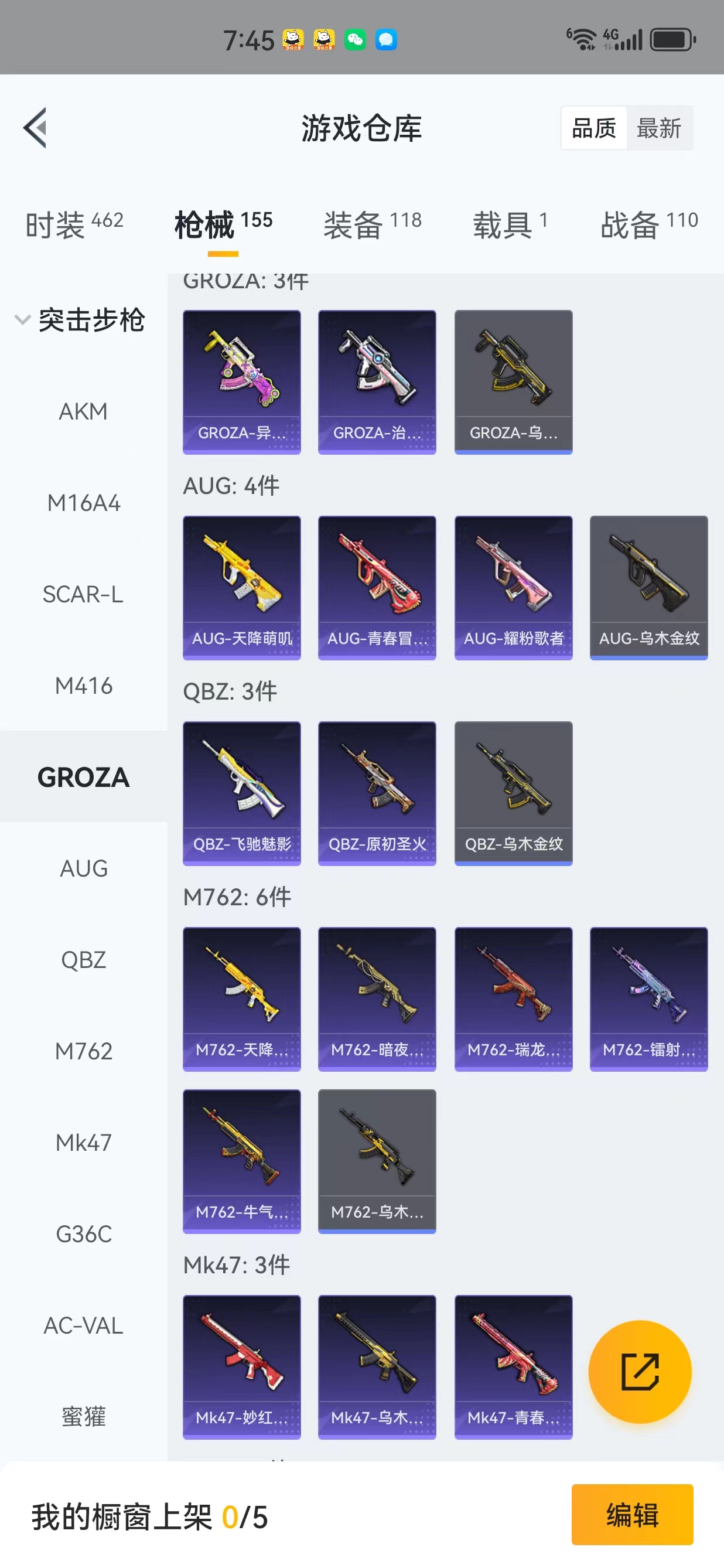Jump to AC-VAL weapons

point(83,1325)
